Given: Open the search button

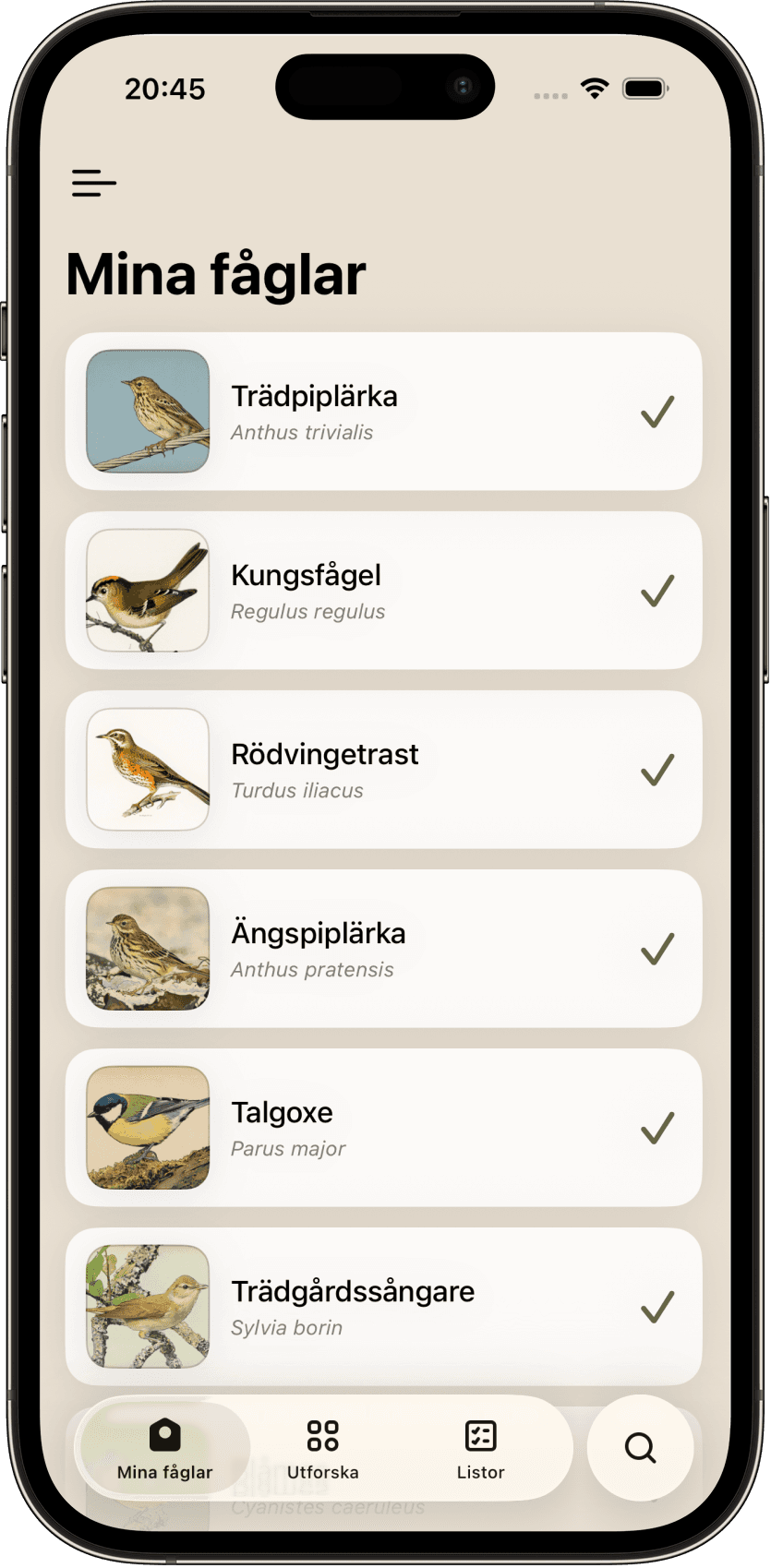Looking at the screenshot, I should (640, 1448).
